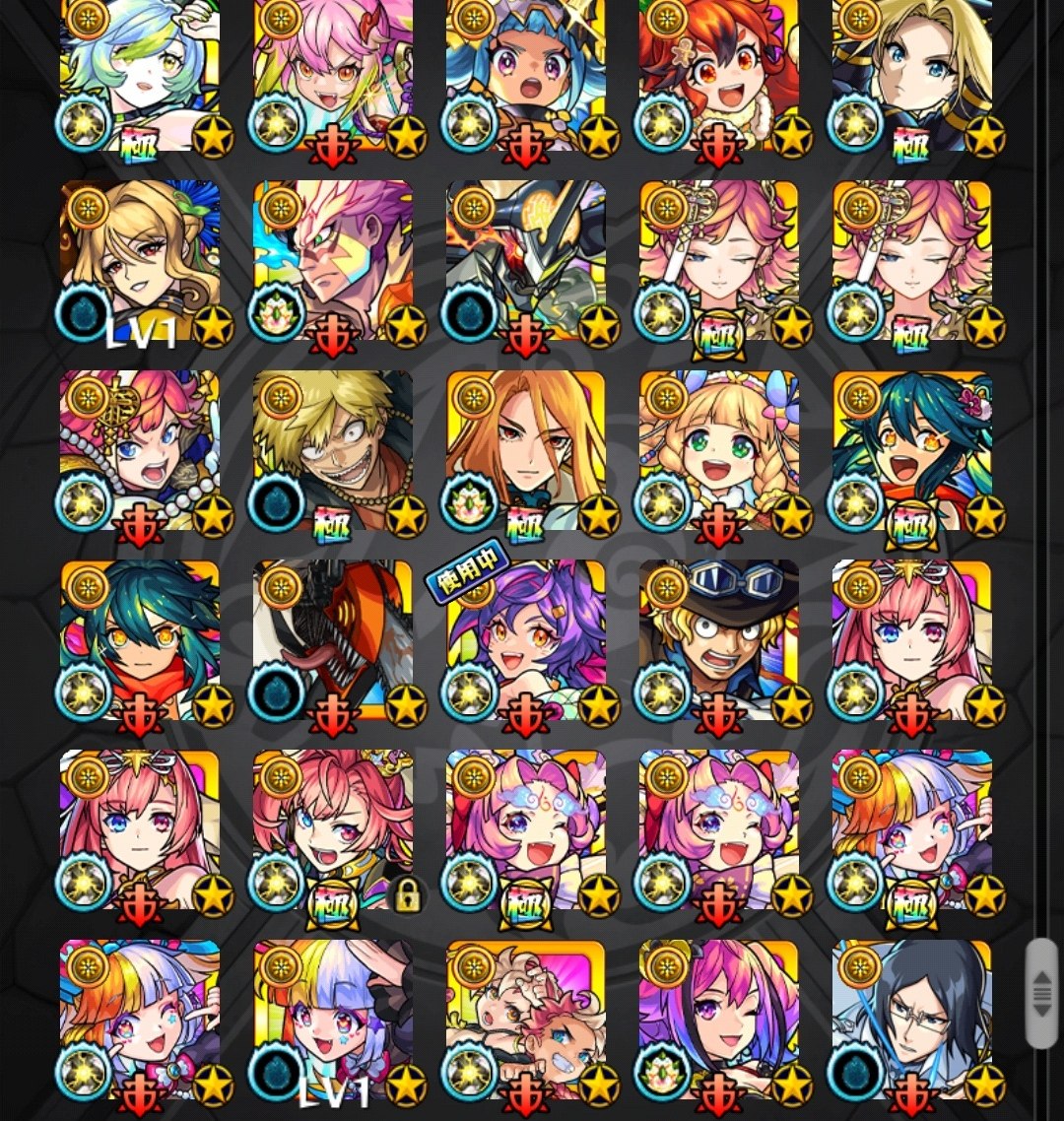Select the black-haired man with glasses
The image size is (1064, 1121).
(912, 1019)
